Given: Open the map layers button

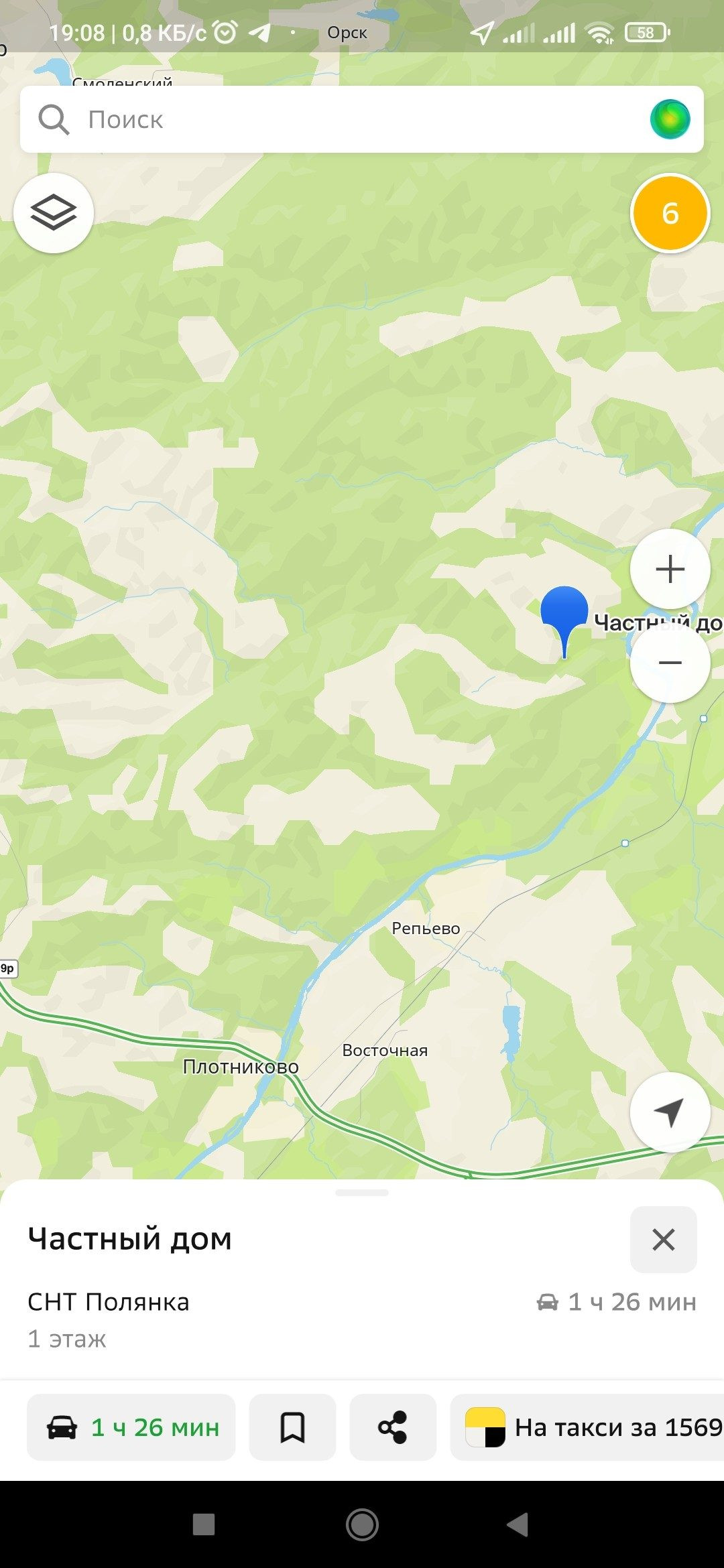Looking at the screenshot, I should [x=54, y=213].
